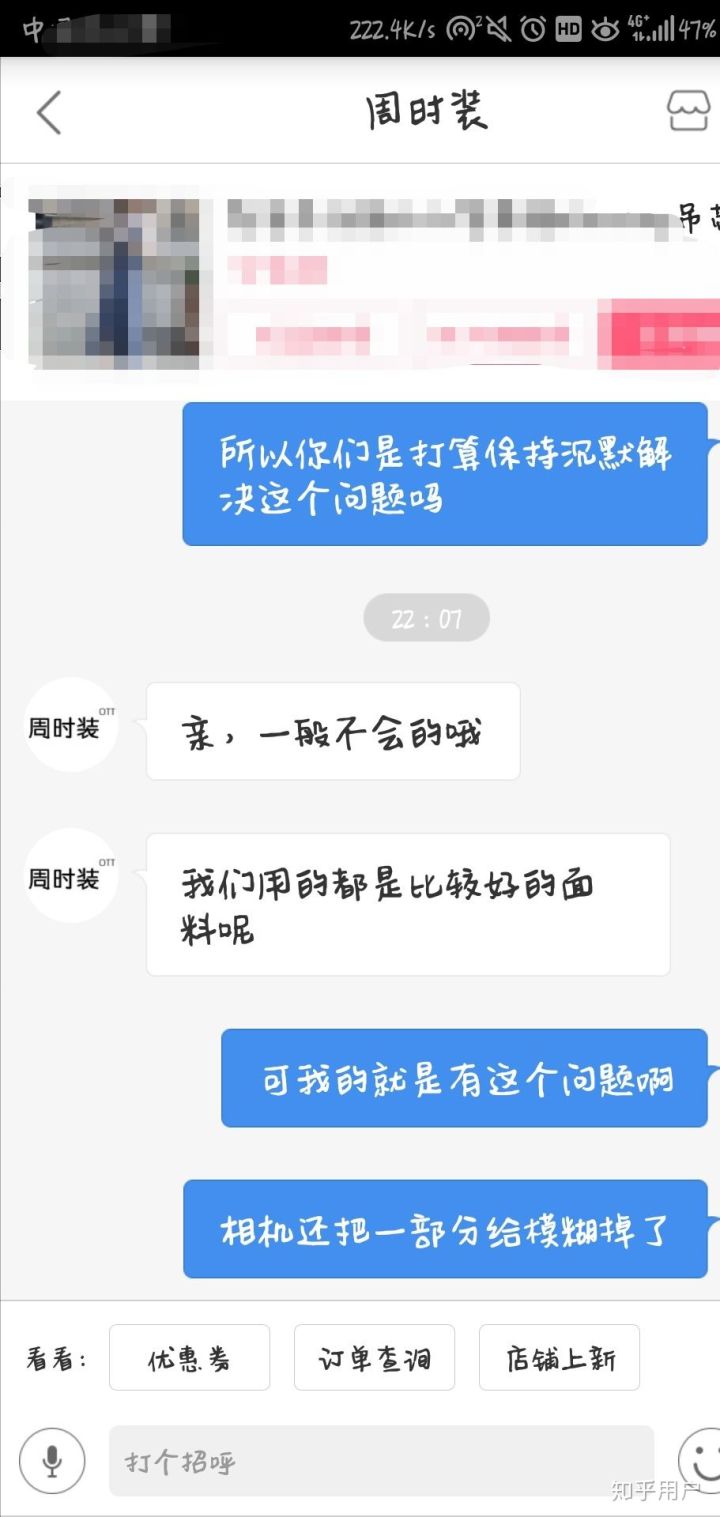Open the 店铺上新 quick button

click(x=559, y=1357)
